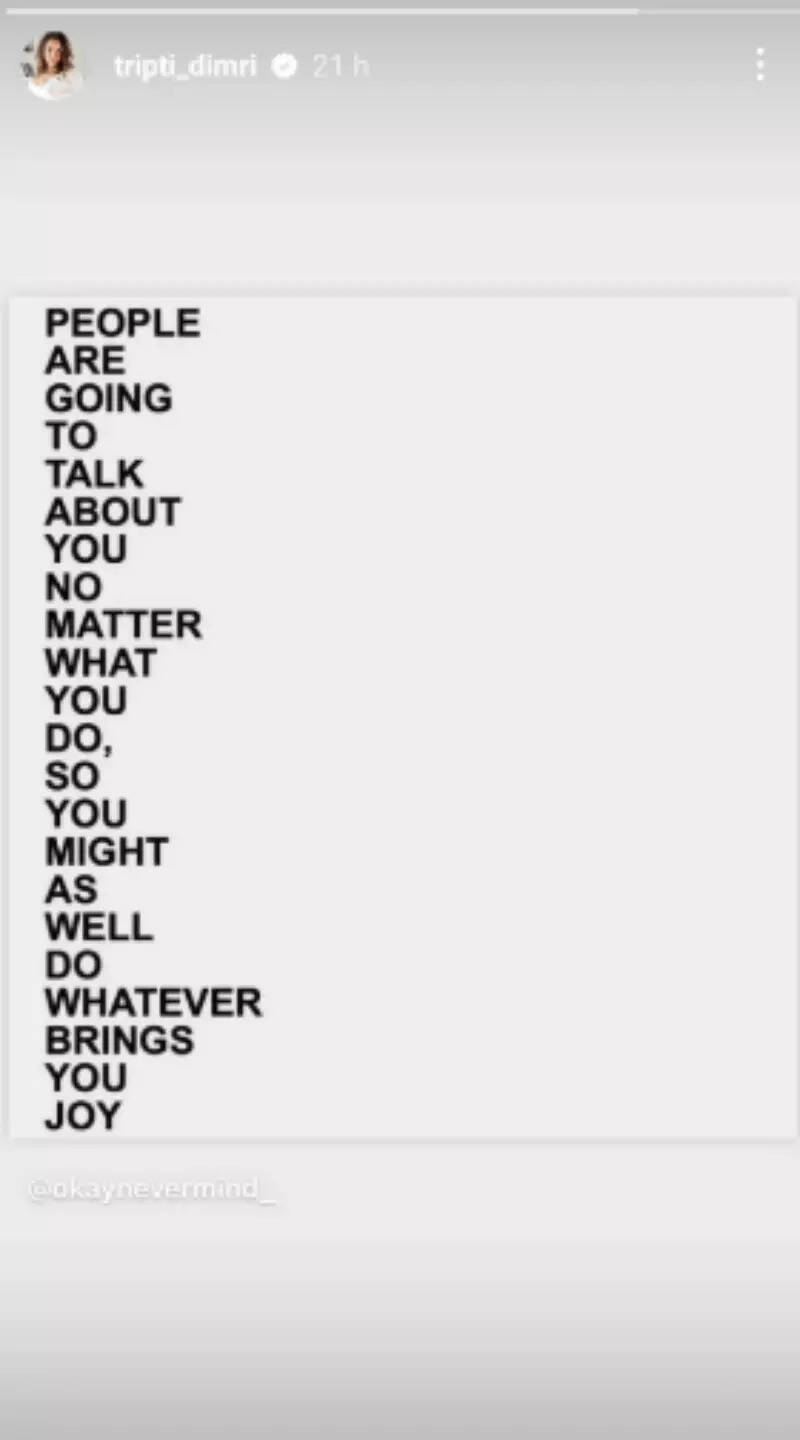Open the @okaynevermind_ mention
This screenshot has width=800, height=1440.
152,1190
